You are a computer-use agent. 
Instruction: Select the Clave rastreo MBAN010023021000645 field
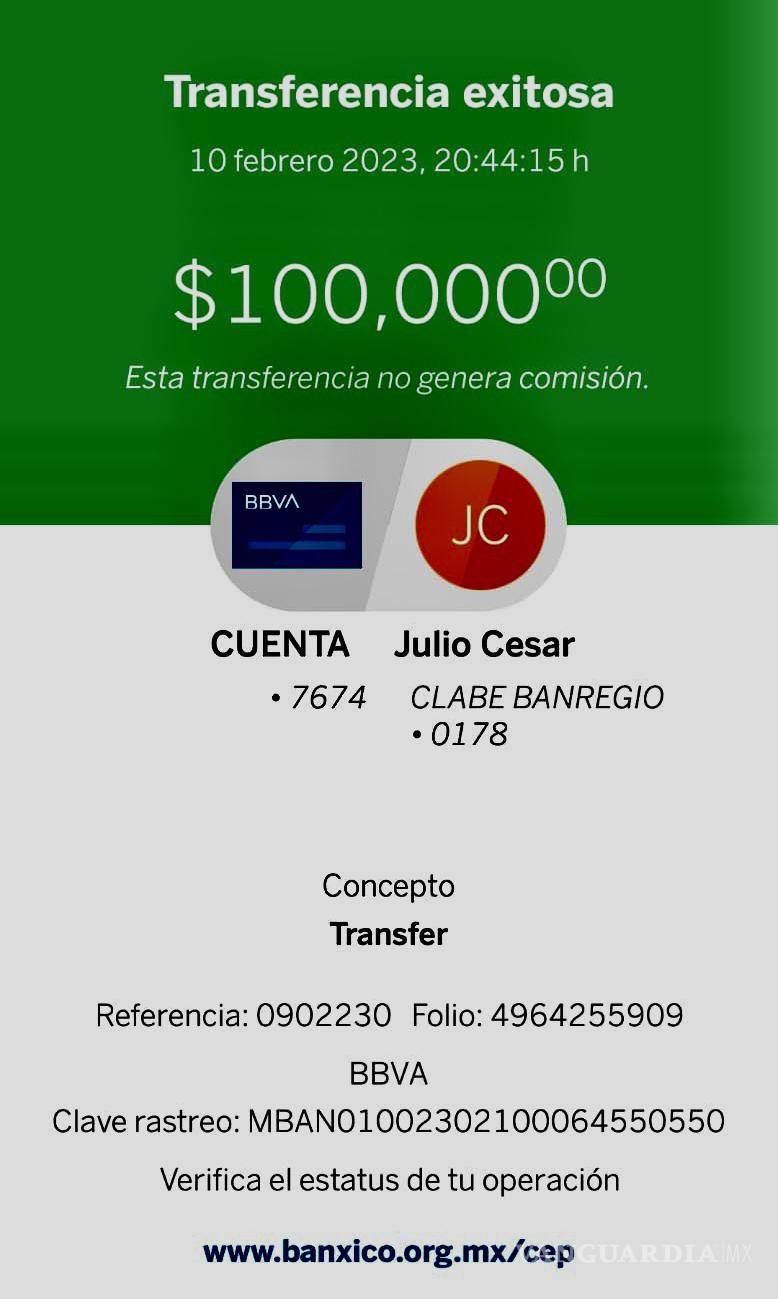click(388, 1122)
